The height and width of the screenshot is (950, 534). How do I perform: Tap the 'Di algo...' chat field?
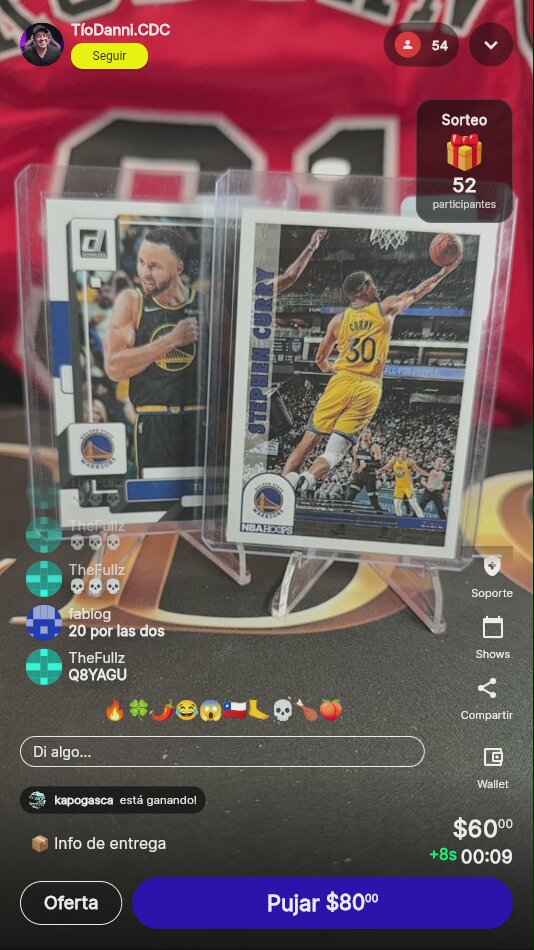pyautogui.click(x=222, y=752)
